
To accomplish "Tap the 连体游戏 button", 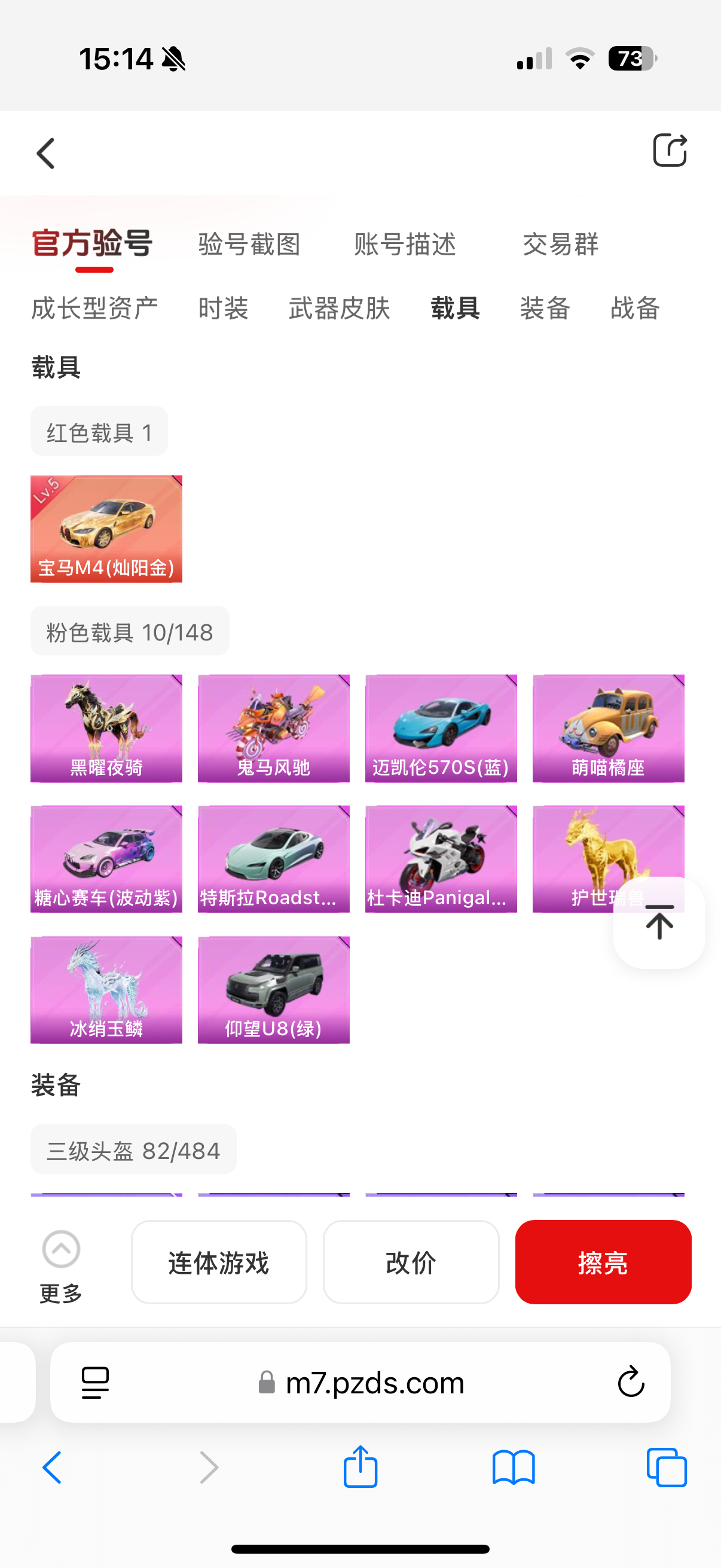I will 219,1262.
